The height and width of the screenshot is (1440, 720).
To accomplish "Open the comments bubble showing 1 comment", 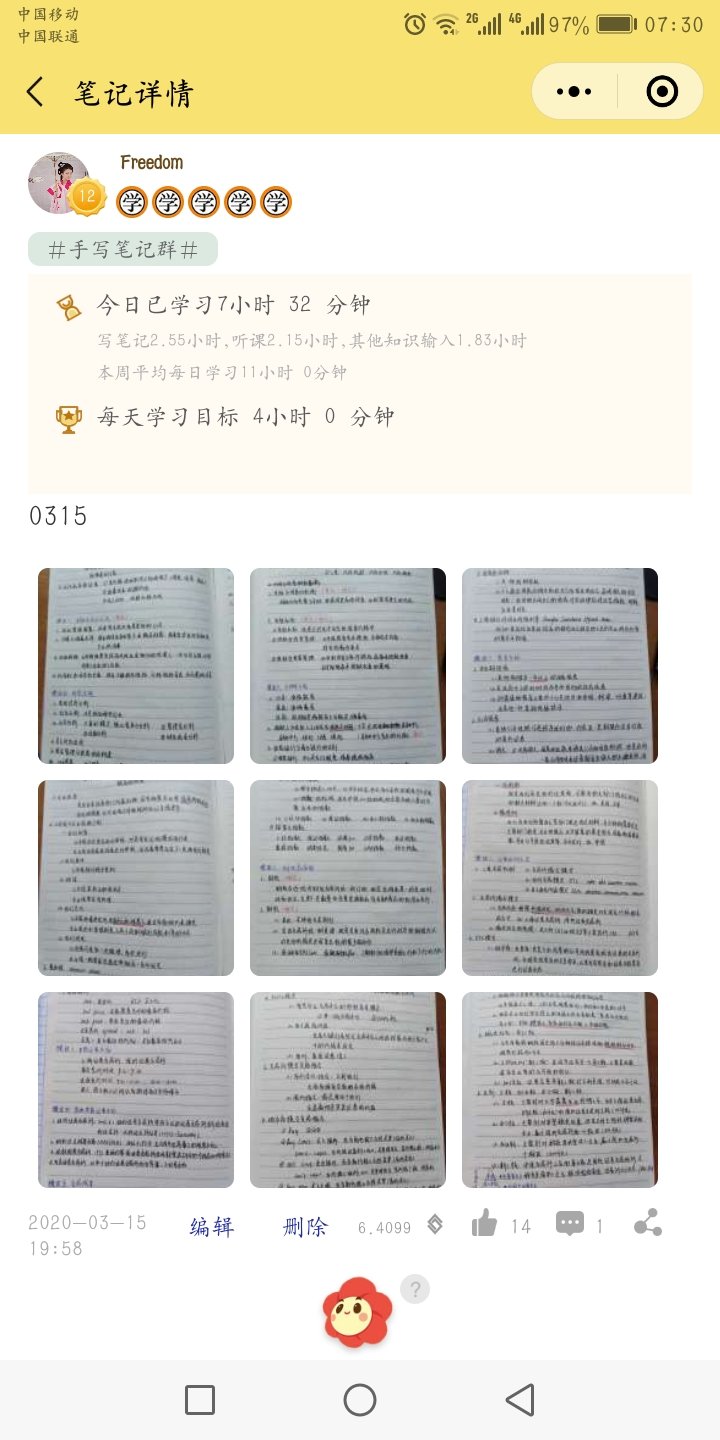I will click(570, 1224).
